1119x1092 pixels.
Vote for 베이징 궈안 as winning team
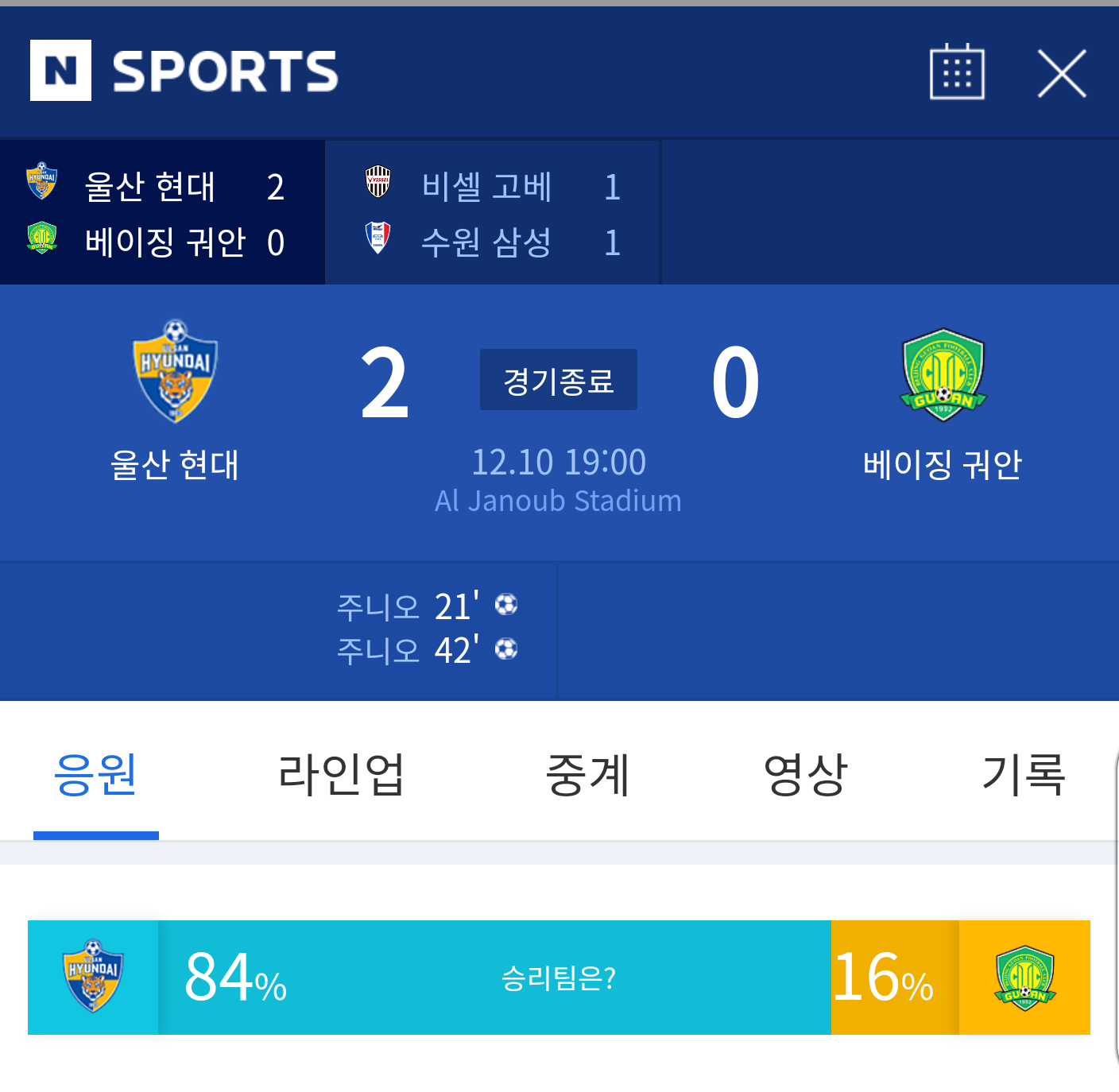[x=1024, y=977]
